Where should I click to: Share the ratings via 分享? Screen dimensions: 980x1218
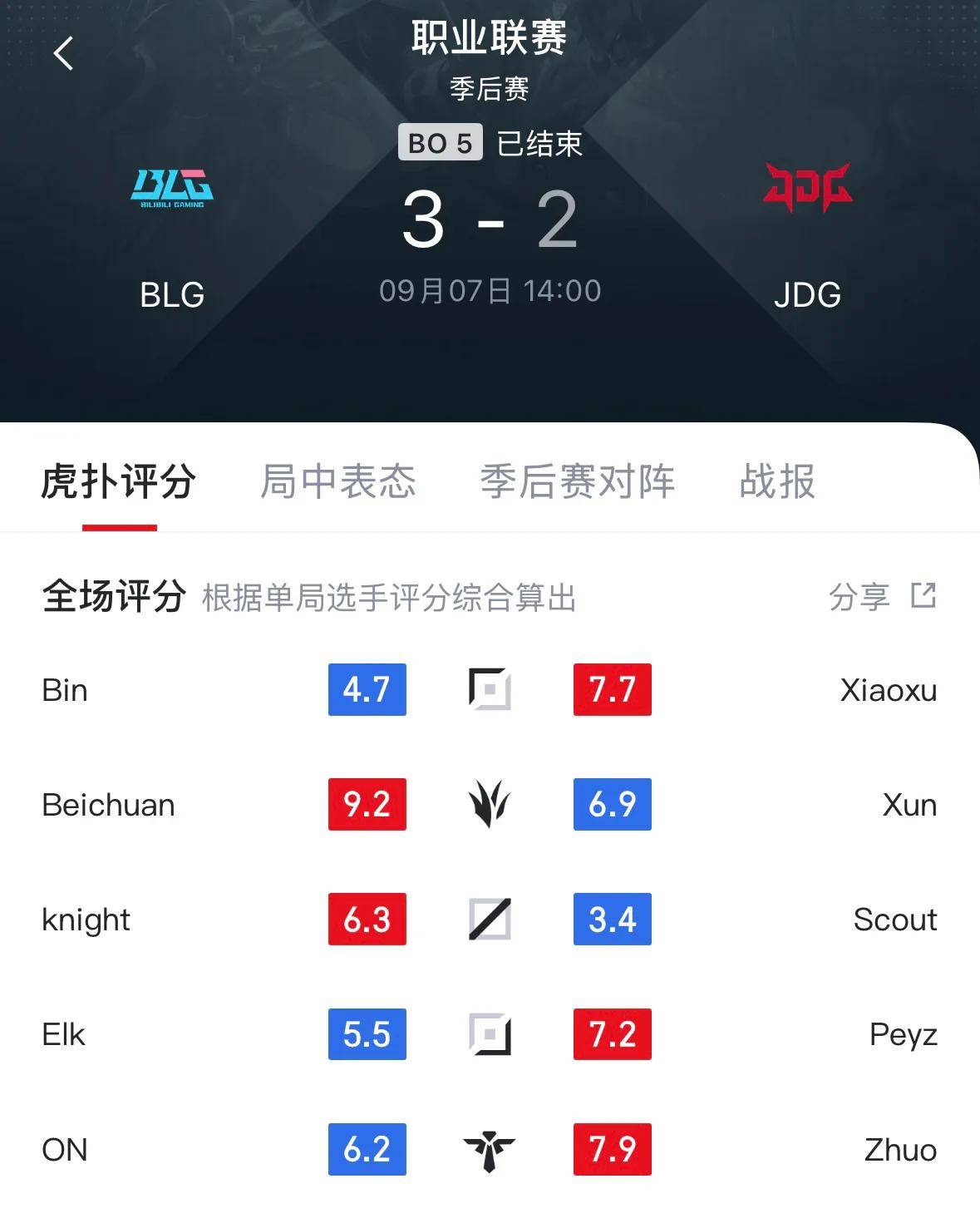coord(882,596)
